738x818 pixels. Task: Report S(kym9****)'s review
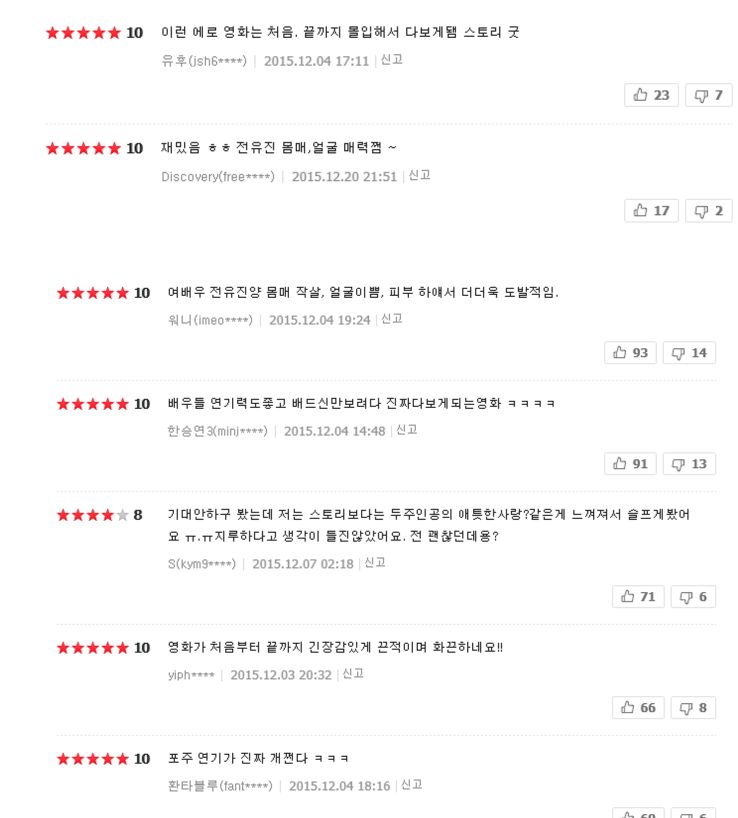[x=375, y=563]
